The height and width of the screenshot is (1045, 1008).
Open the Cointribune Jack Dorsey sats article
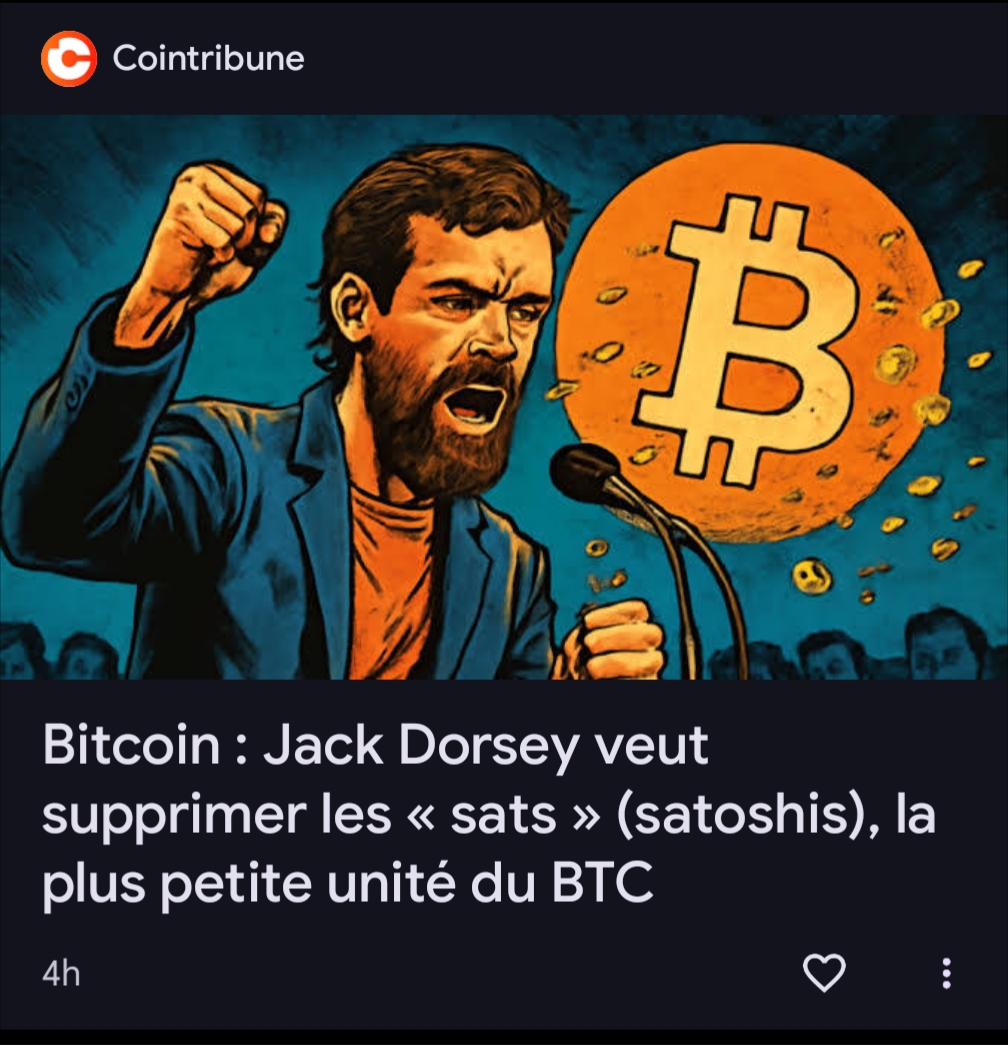tap(490, 816)
